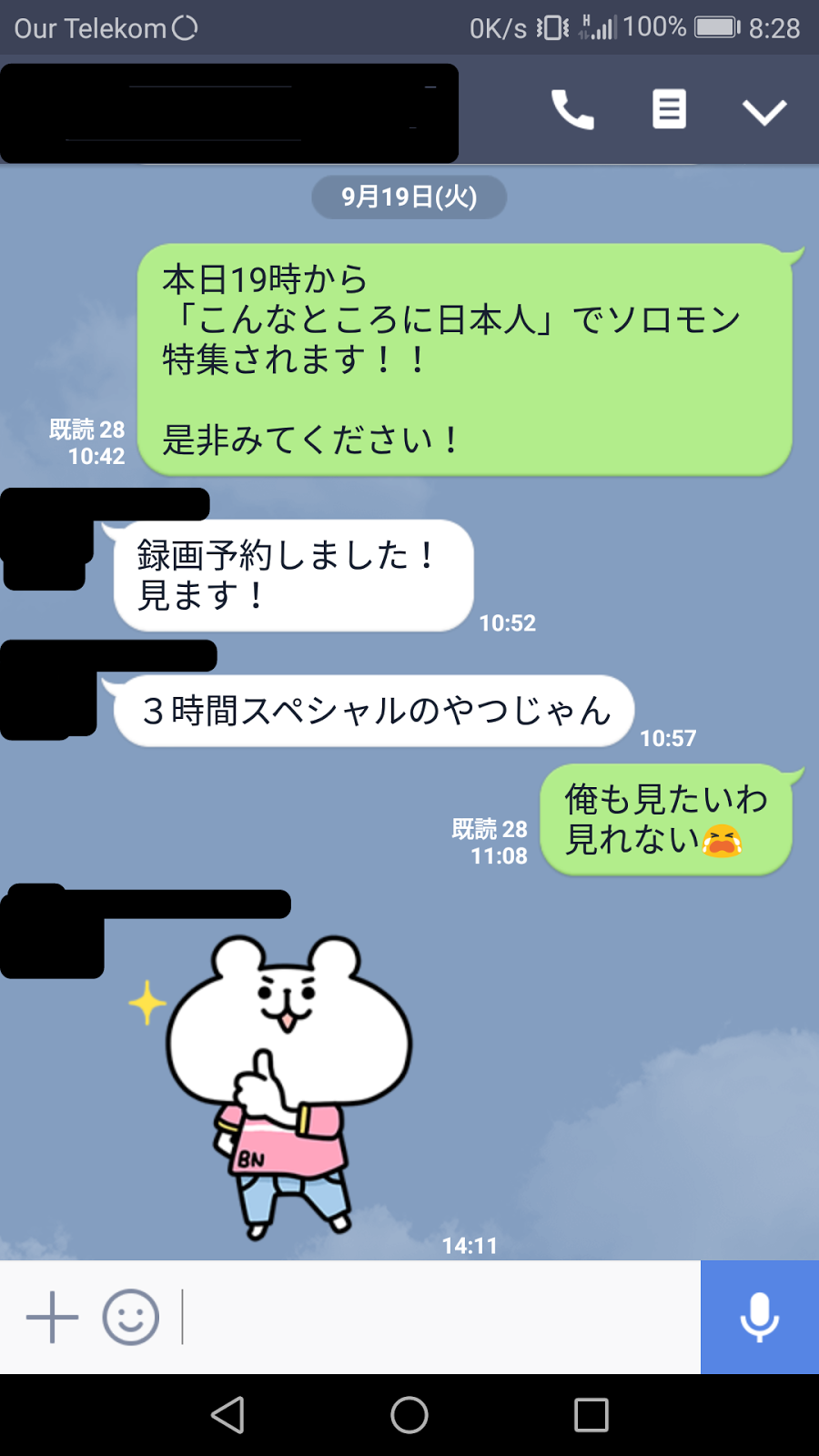Open the chat notes icon
The width and height of the screenshot is (819, 1456).
pyautogui.click(x=669, y=110)
